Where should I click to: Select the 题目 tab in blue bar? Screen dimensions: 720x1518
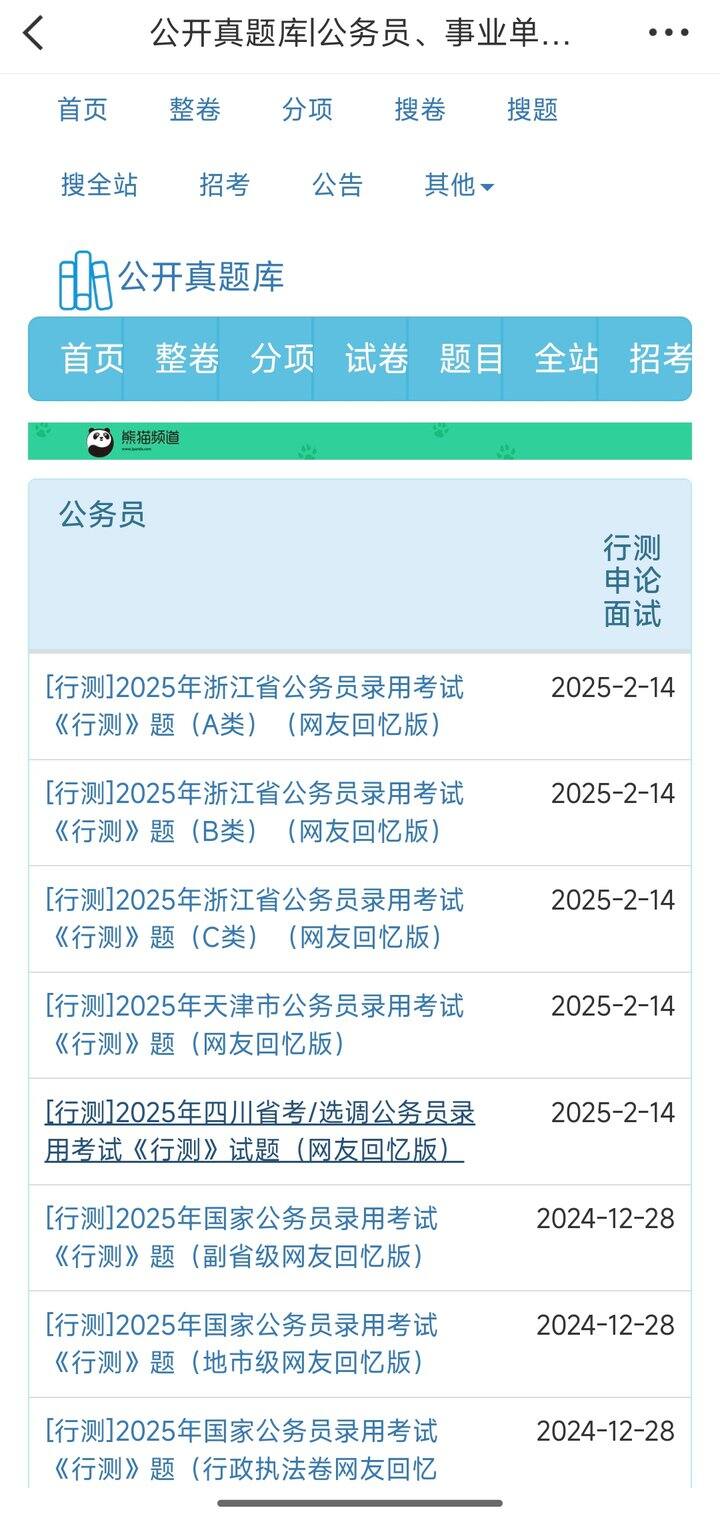click(x=471, y=358)
